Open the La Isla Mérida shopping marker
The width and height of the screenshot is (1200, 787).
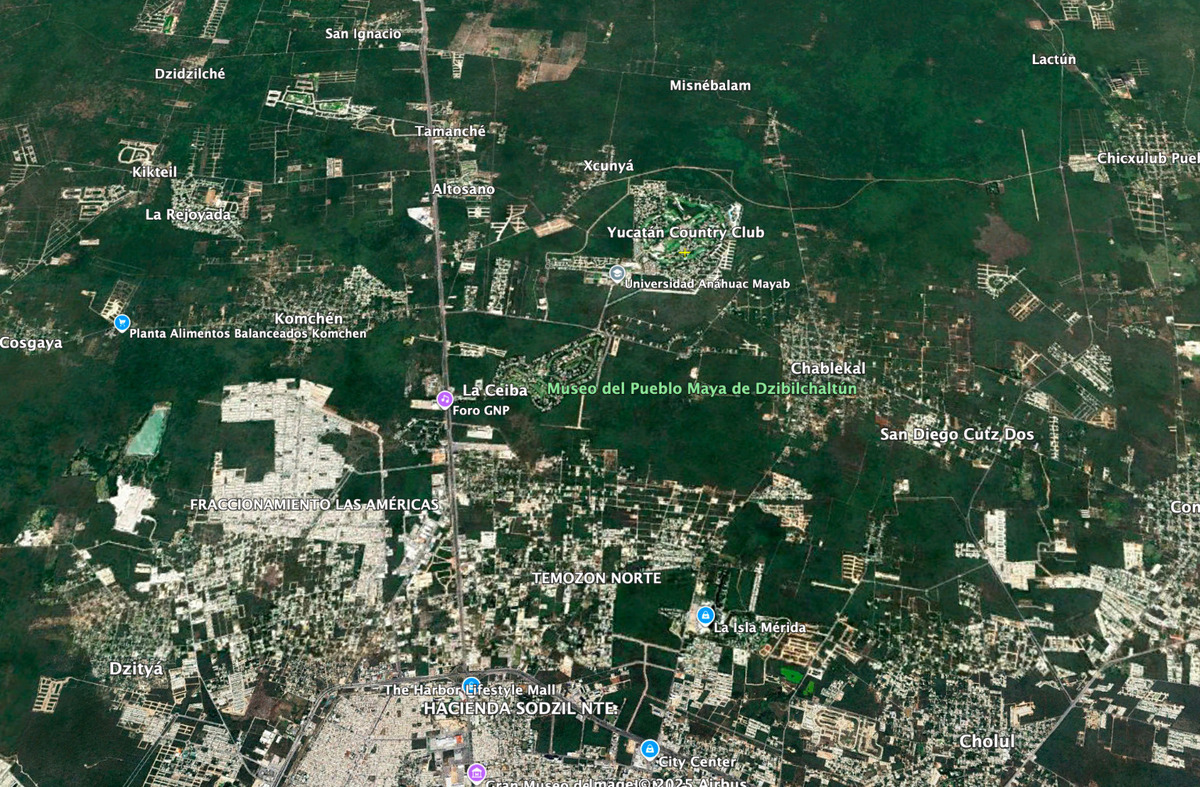[705, 615]
